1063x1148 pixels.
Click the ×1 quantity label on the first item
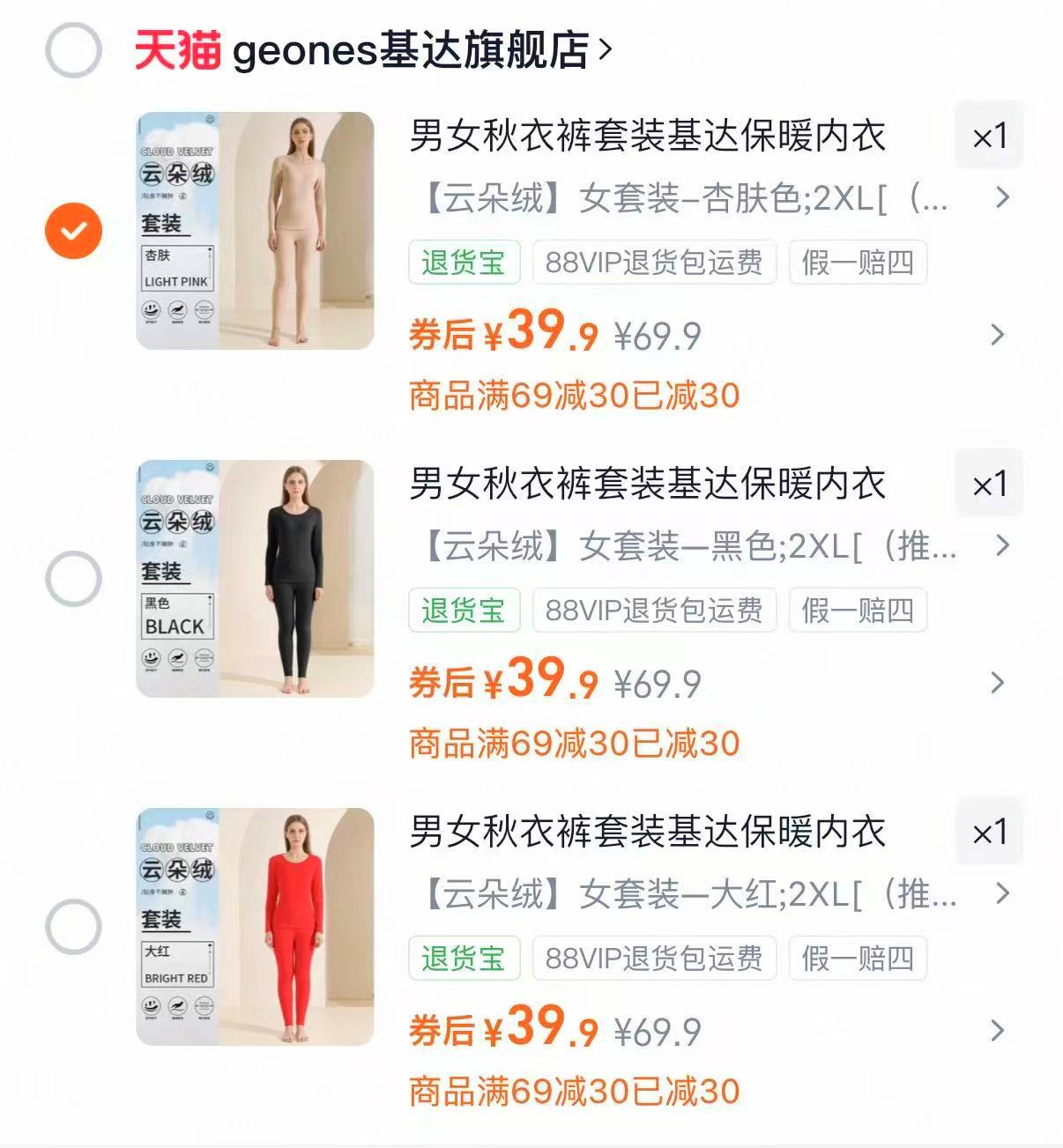[x=988, y=137]
